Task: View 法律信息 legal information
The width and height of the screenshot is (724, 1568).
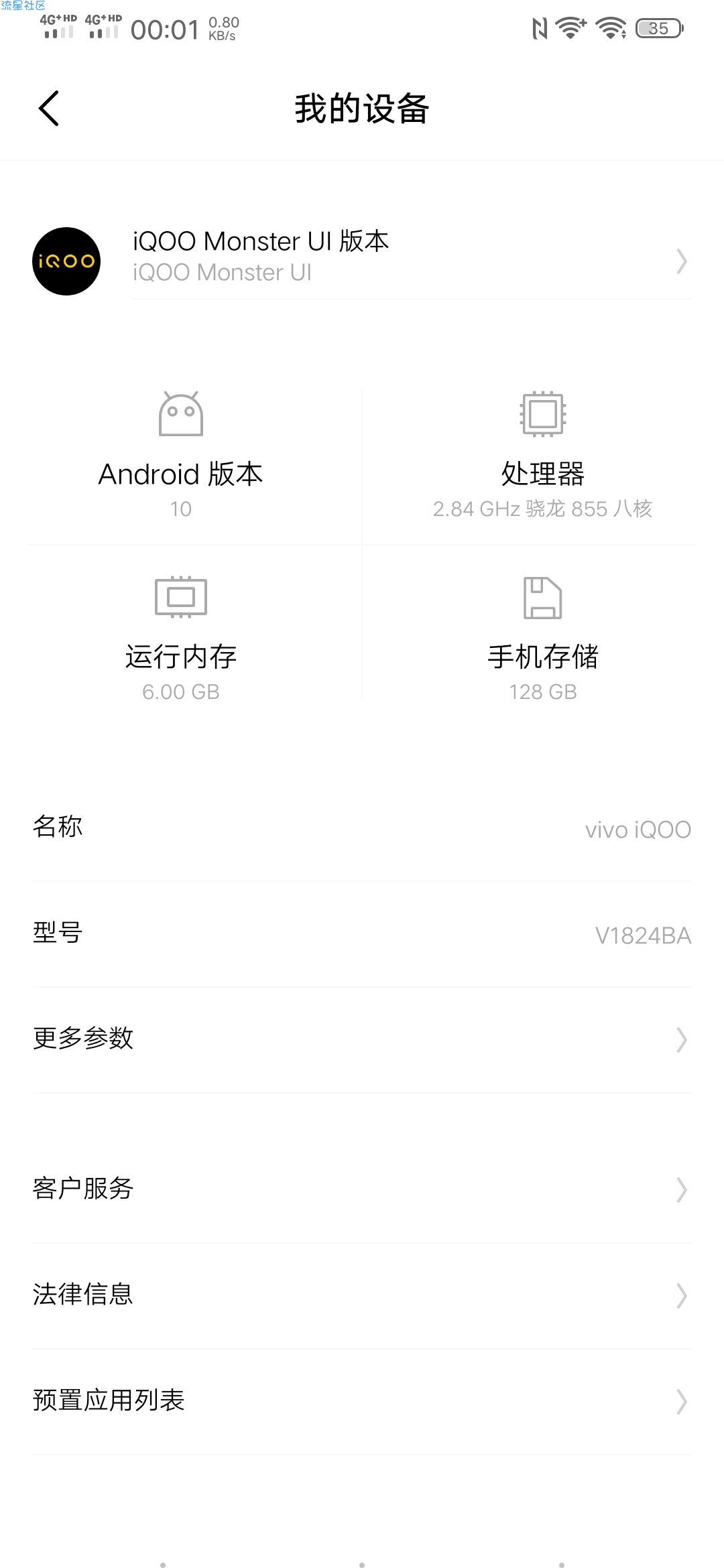Action: pos(362,1295)
